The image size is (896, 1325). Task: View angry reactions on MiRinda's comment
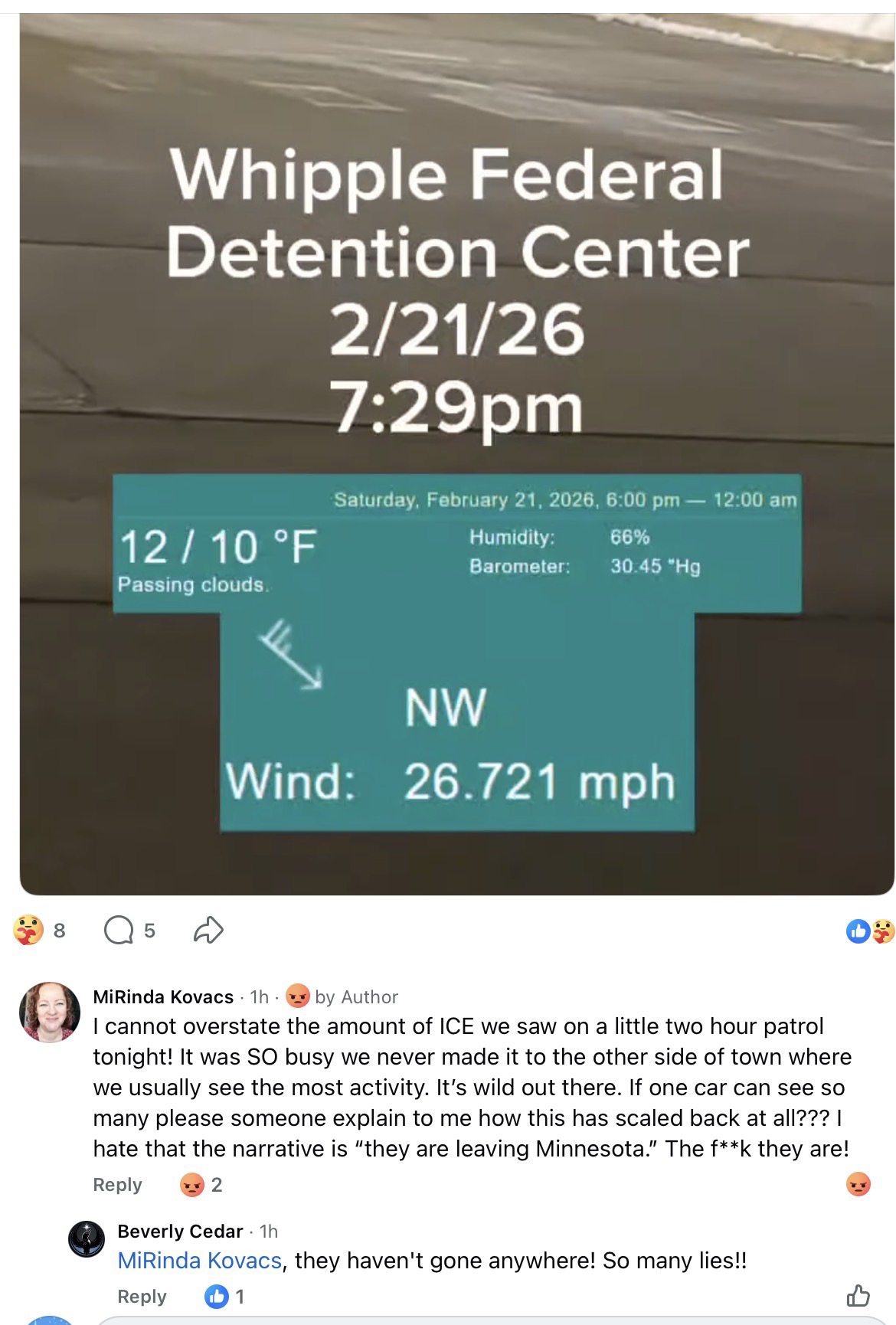(x=201, y=1185)
